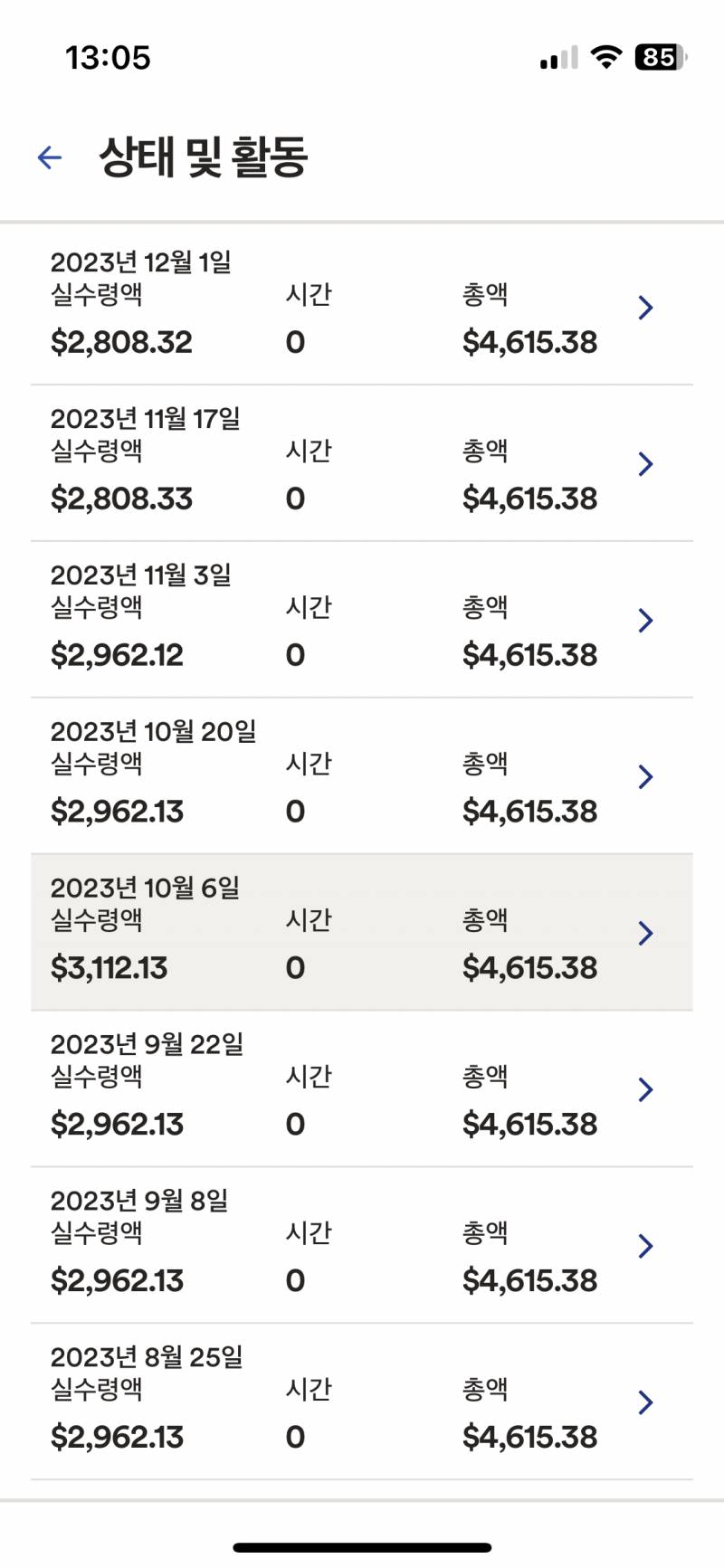
Task: Click the $4,615.38 total on October 6
Action: pos(529,967)
